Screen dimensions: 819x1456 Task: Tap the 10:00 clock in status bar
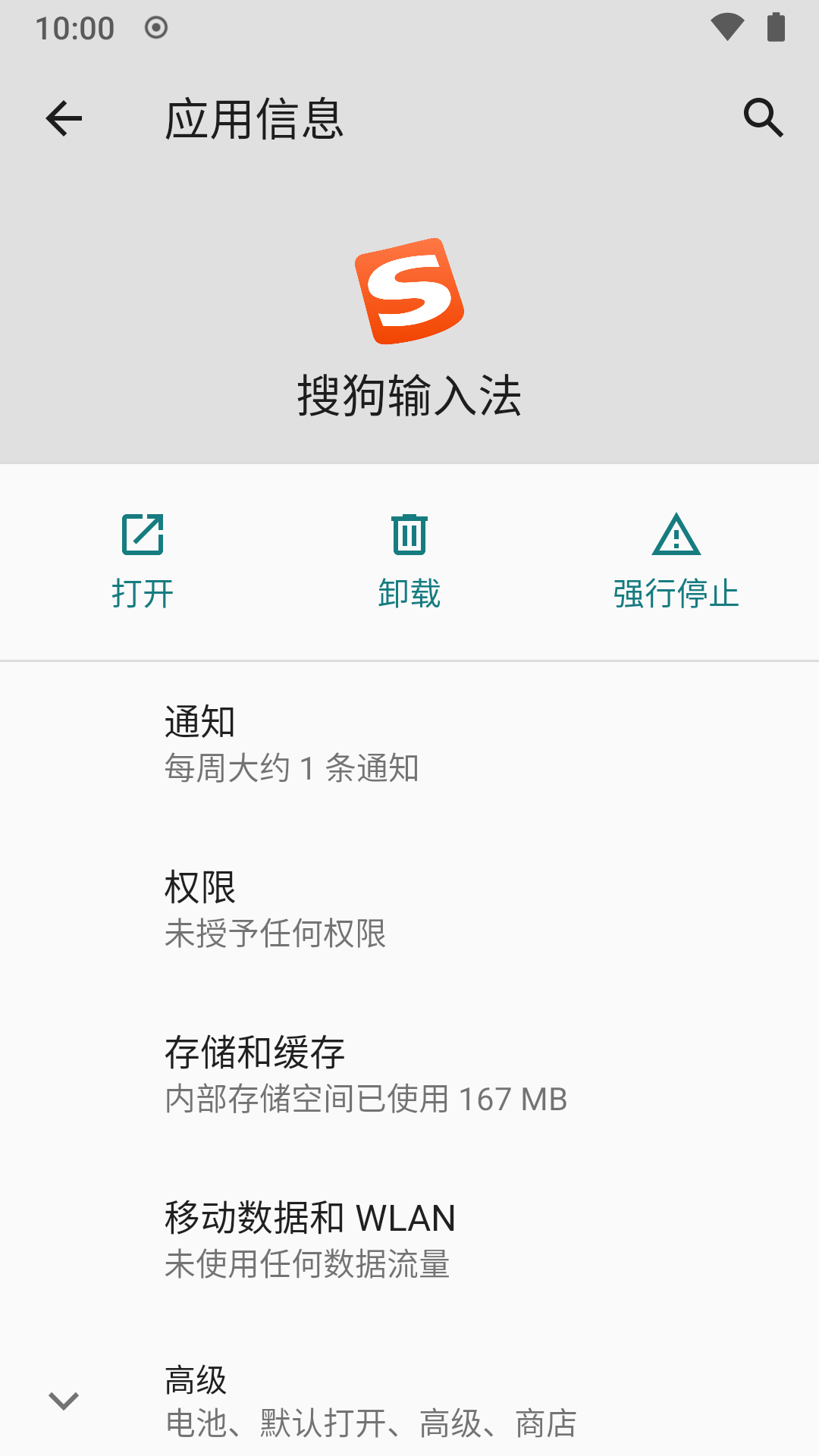76,27
